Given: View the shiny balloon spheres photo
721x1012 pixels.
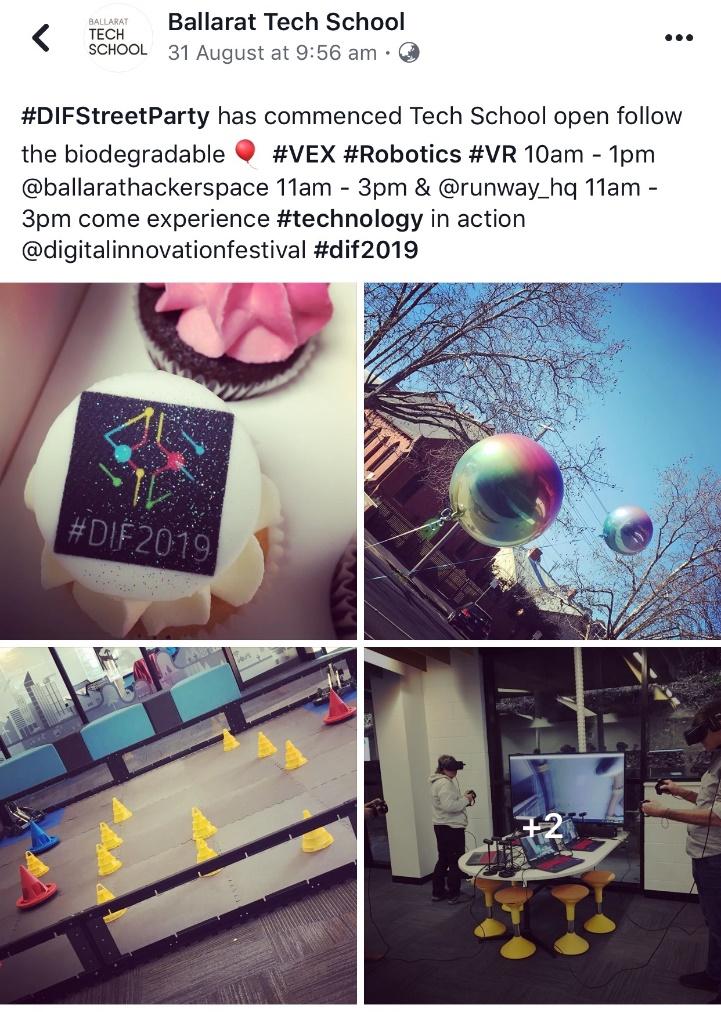Looking at the screenshot, I should click(542, 460).
